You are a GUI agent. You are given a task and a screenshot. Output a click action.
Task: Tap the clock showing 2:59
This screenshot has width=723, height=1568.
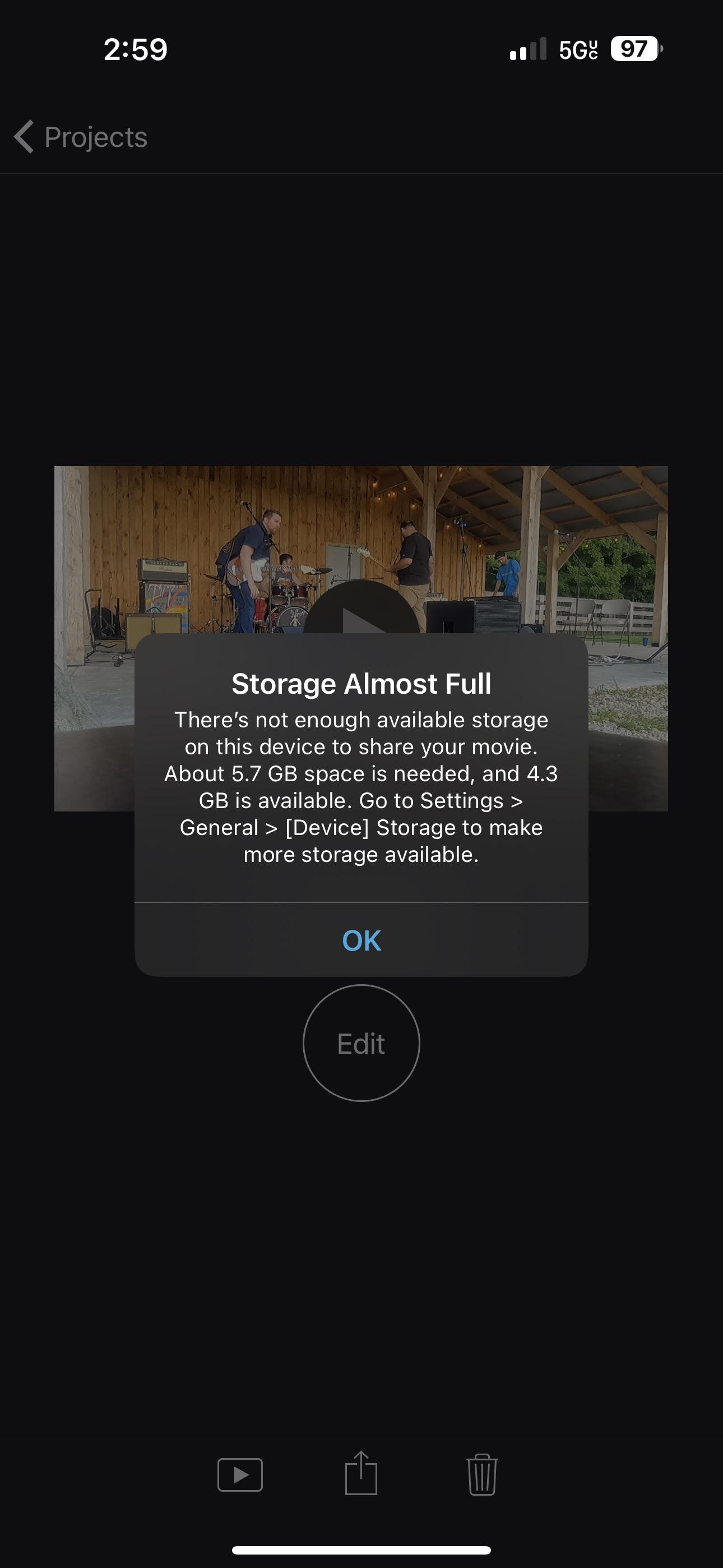(x=135, y=50)
